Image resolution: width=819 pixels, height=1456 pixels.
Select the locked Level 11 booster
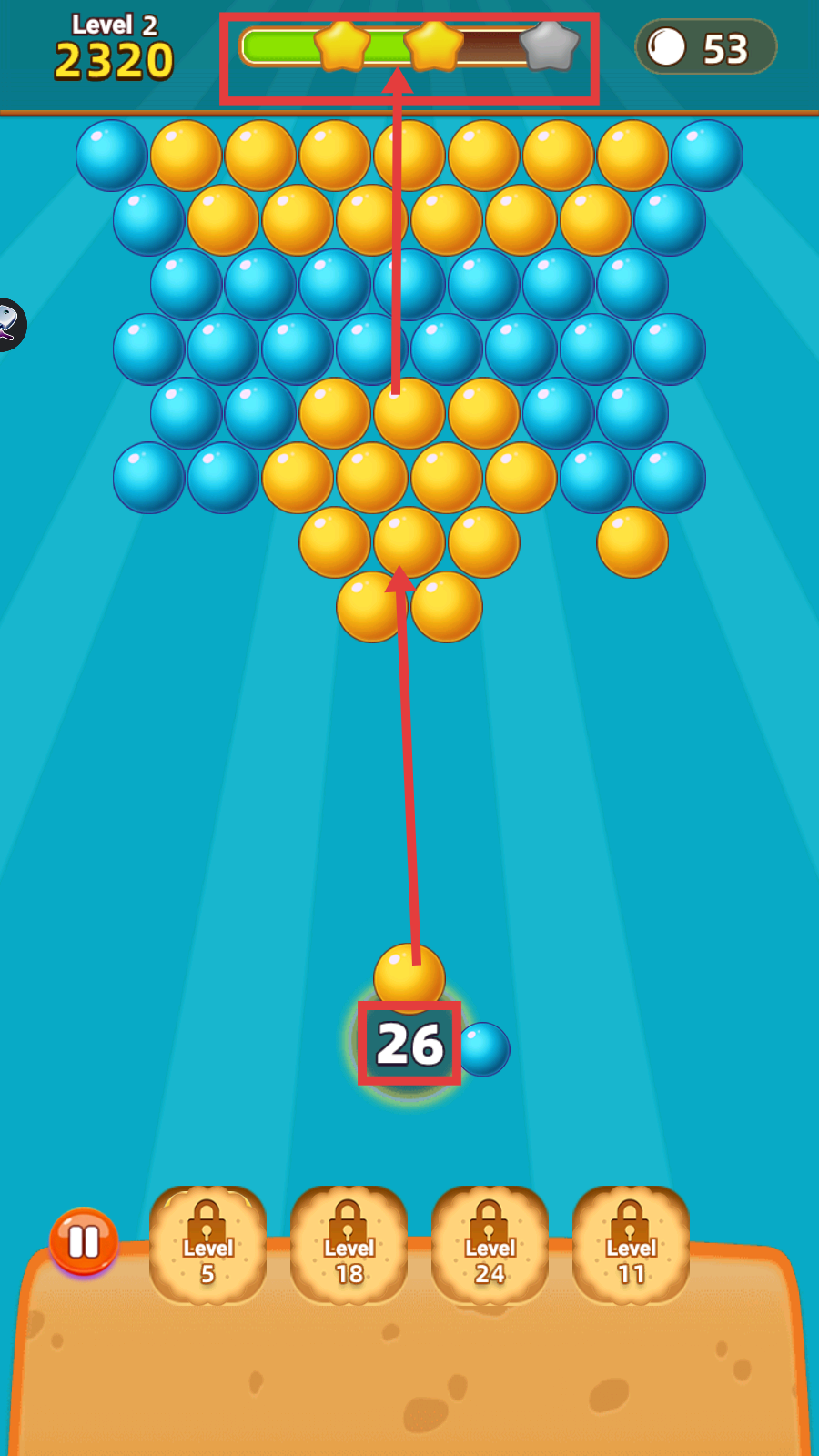click(x=631, y=1245)
